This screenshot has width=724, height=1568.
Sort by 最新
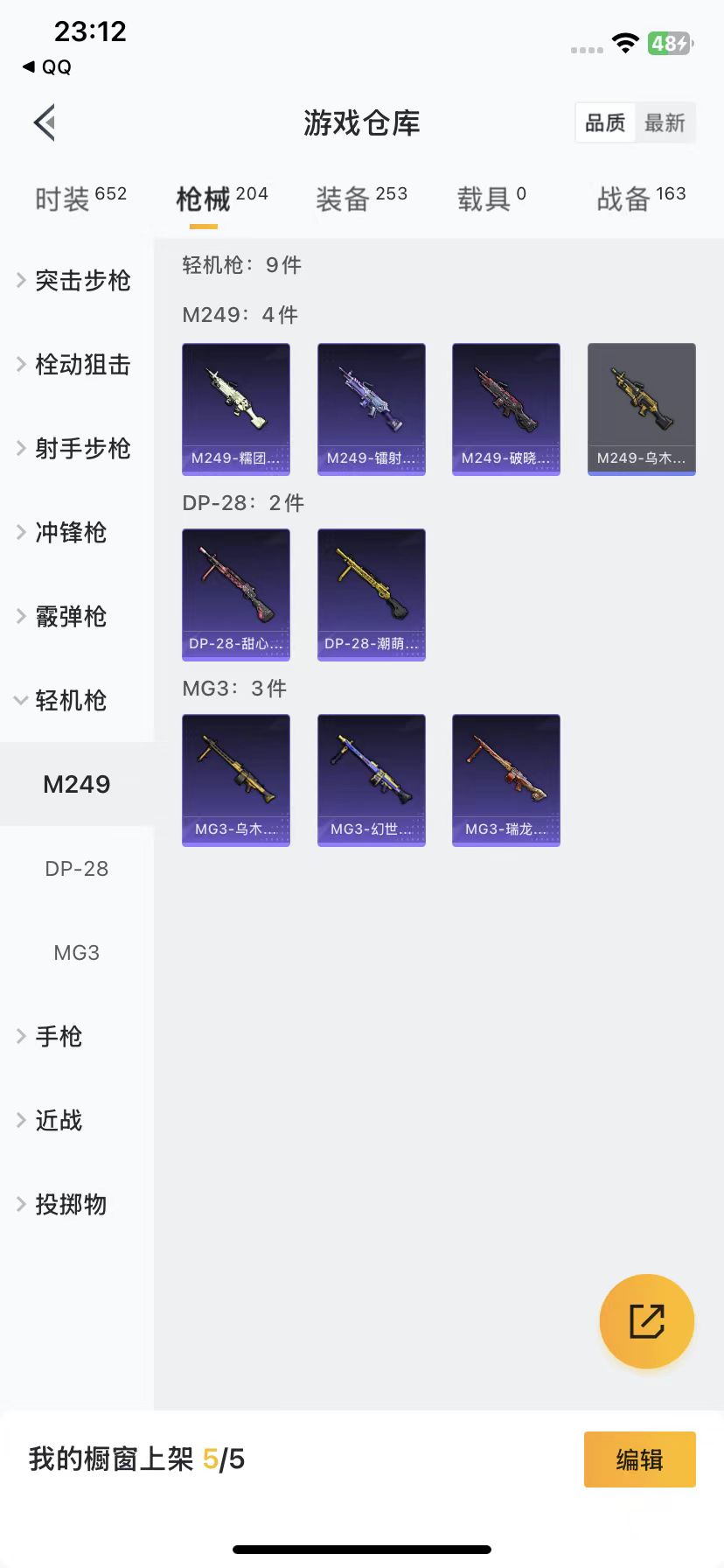[665, 123]
